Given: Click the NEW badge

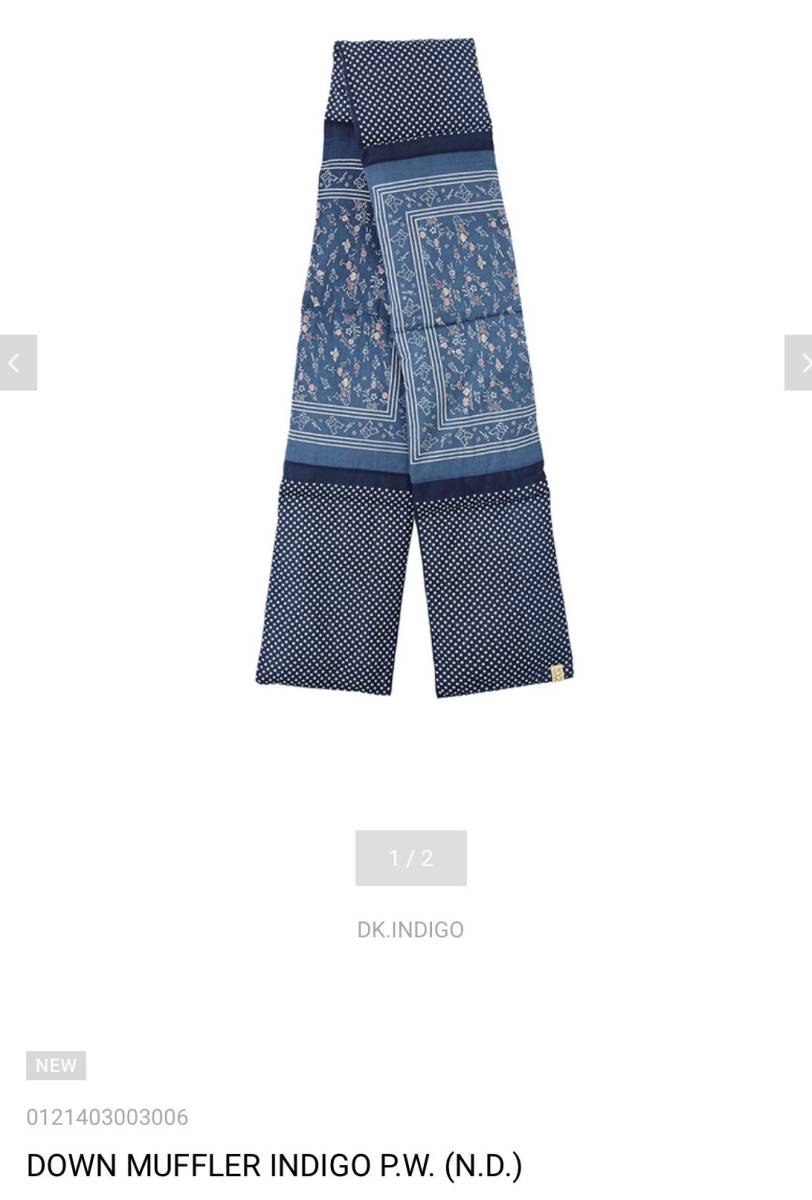Looking at the screenshot, I should point(57,1065).
